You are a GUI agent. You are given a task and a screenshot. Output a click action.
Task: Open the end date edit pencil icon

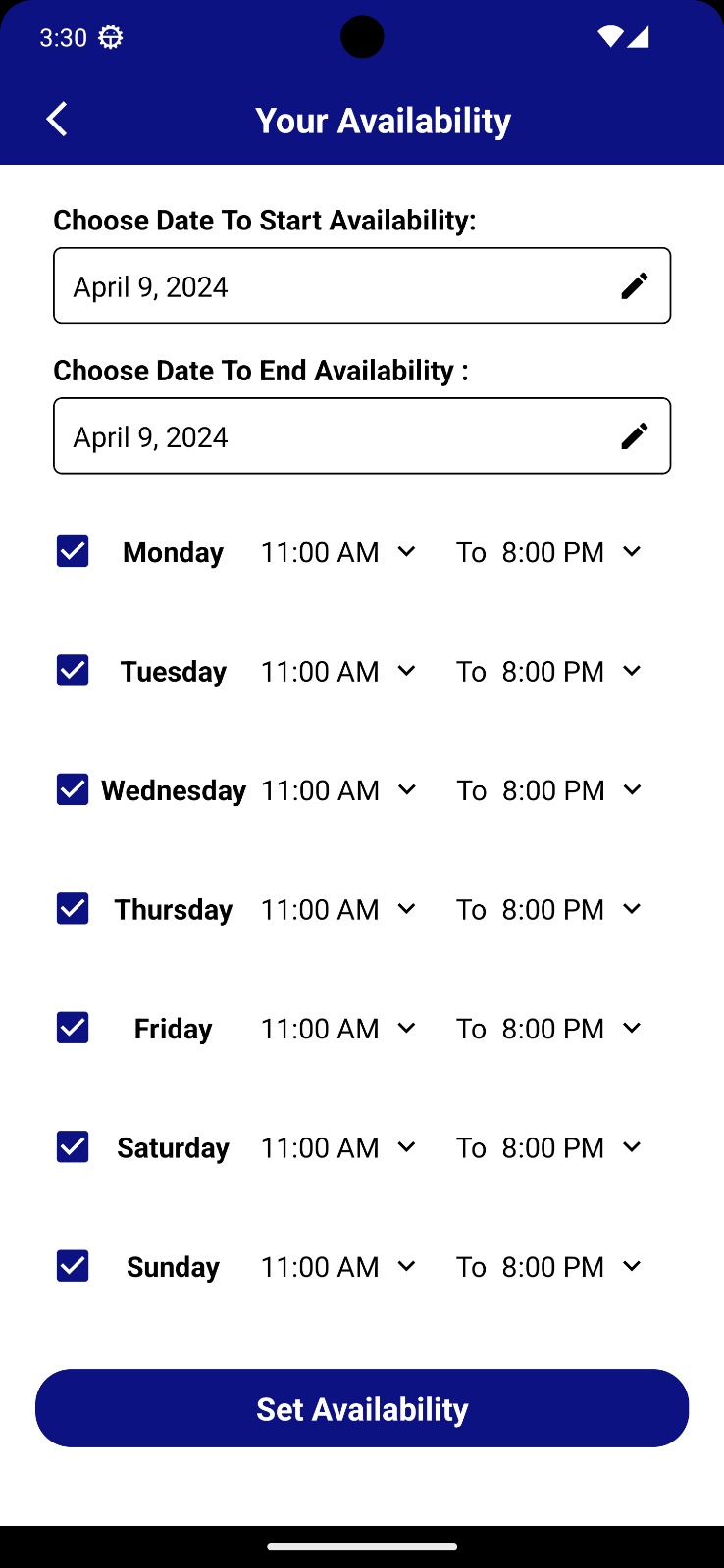635,434
